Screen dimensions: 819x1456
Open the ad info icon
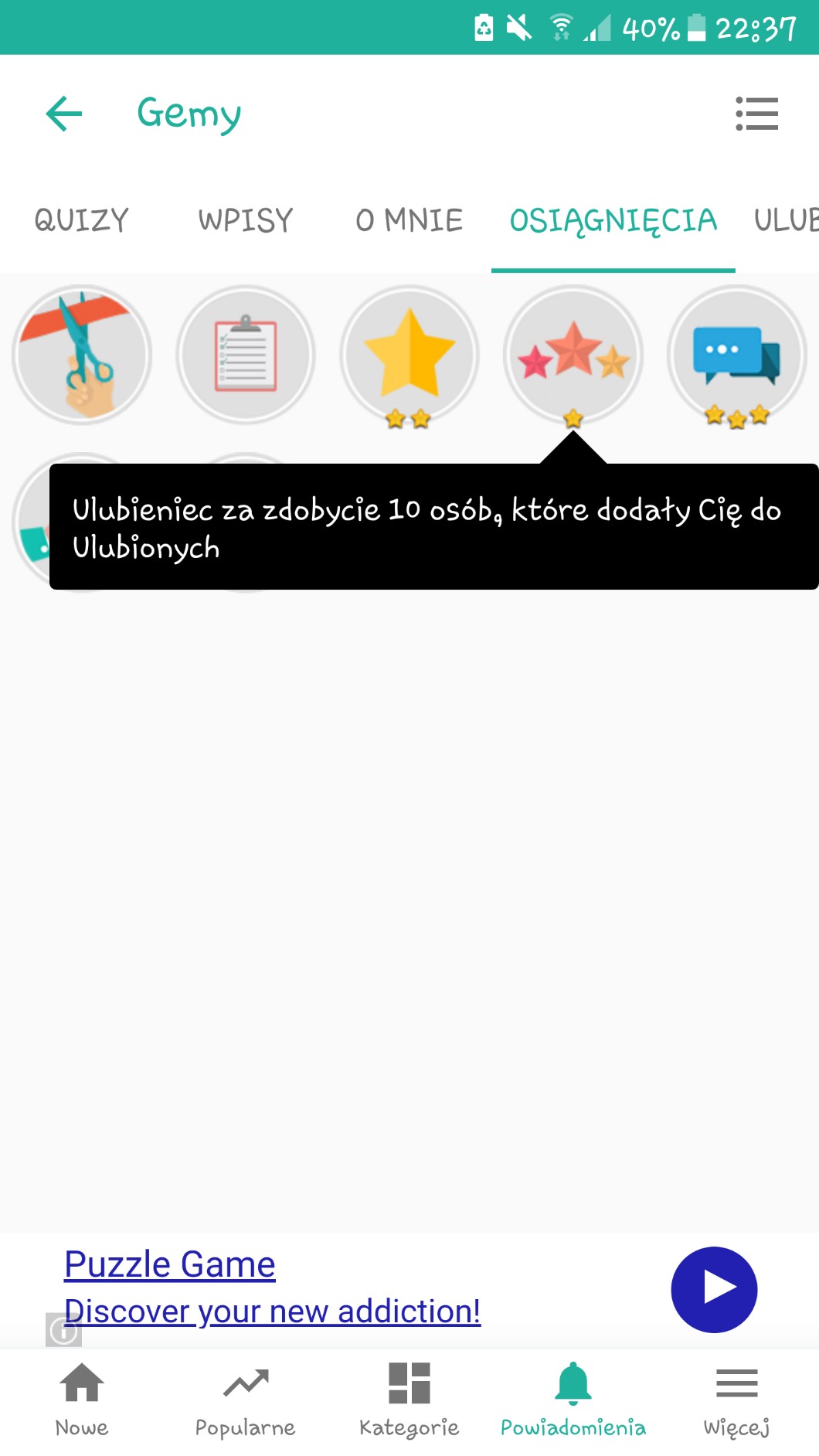pyautogui.click(x=63, y=1330)
